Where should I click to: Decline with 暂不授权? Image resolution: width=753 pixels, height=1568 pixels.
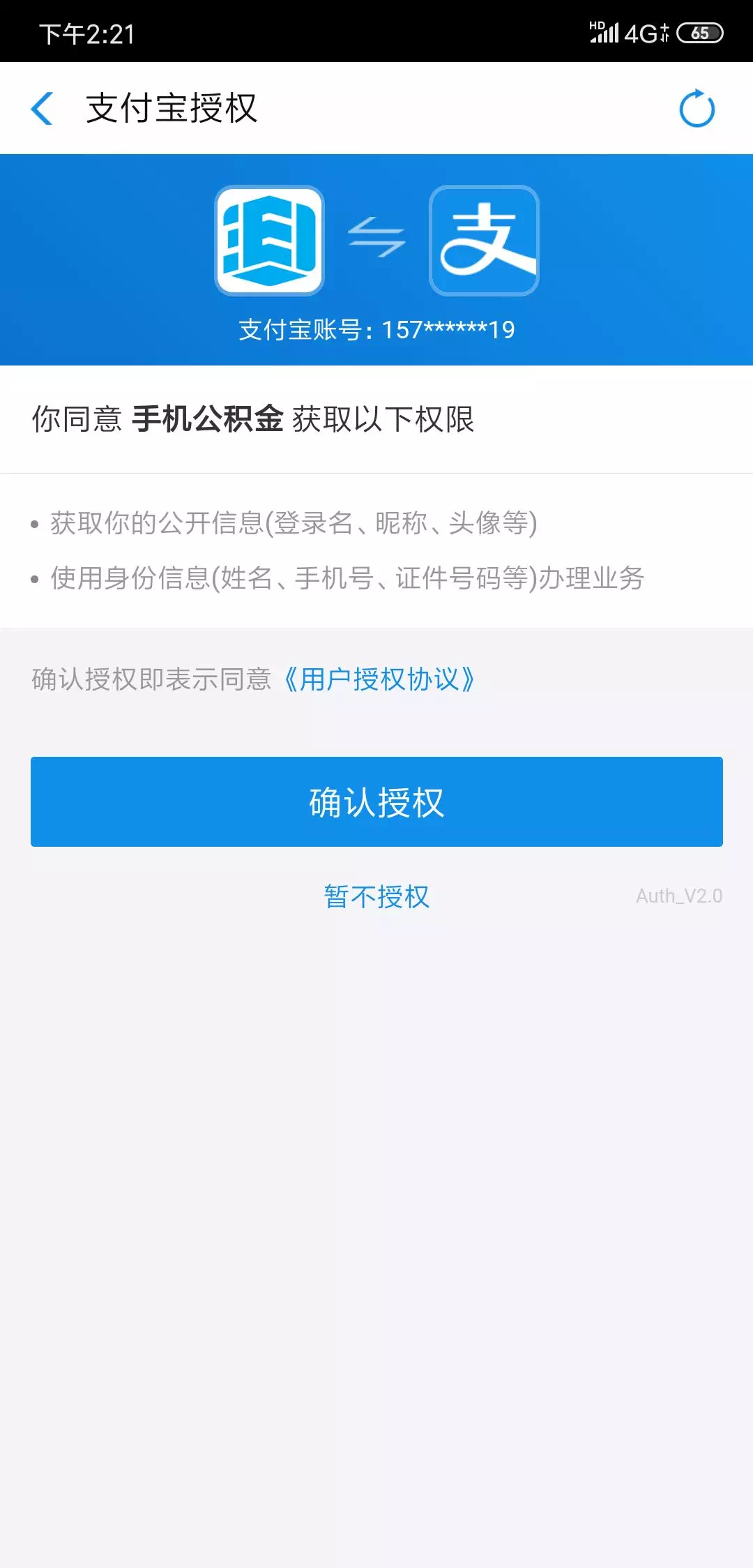376,897
